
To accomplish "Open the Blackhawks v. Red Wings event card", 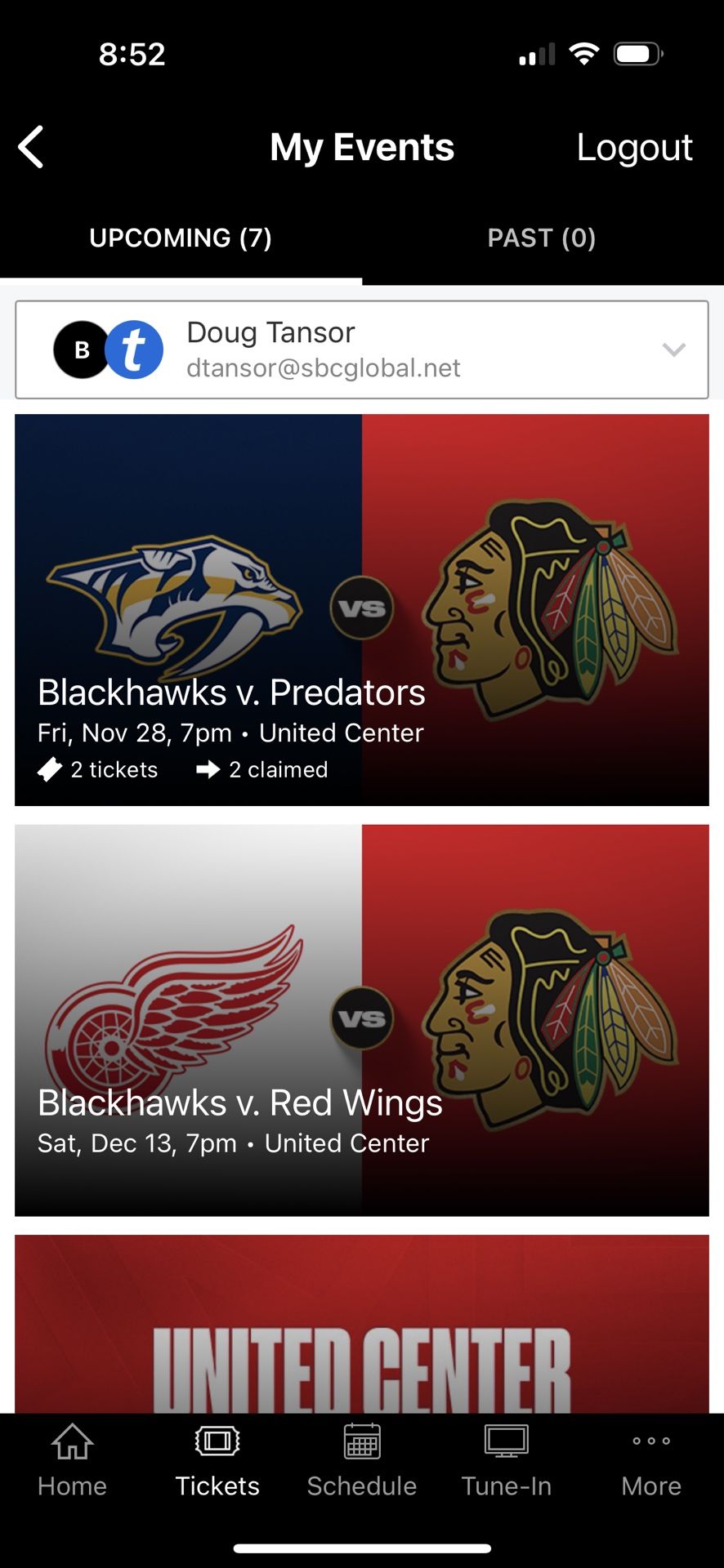I will pos(362,1019).
